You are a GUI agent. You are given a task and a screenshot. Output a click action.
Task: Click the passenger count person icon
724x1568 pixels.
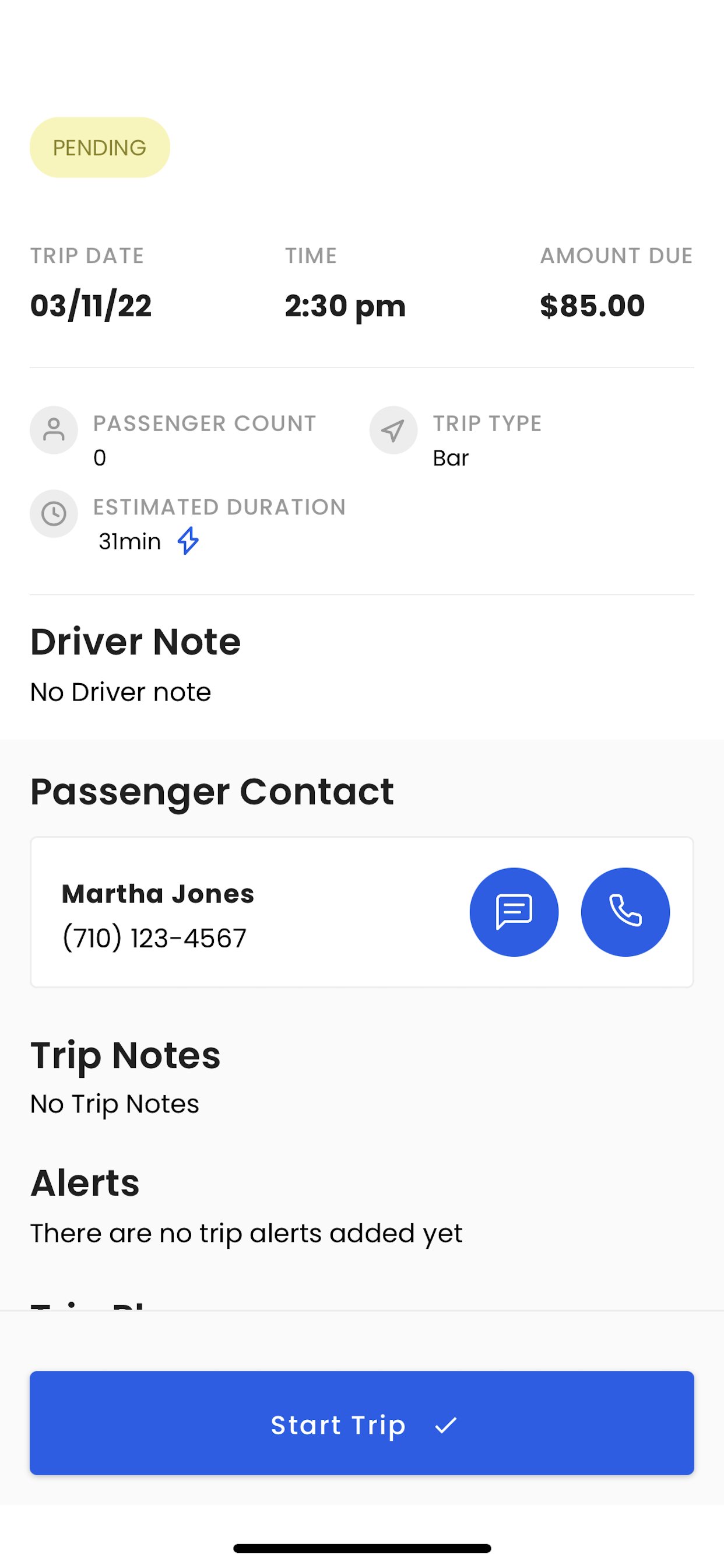(54, 430)
